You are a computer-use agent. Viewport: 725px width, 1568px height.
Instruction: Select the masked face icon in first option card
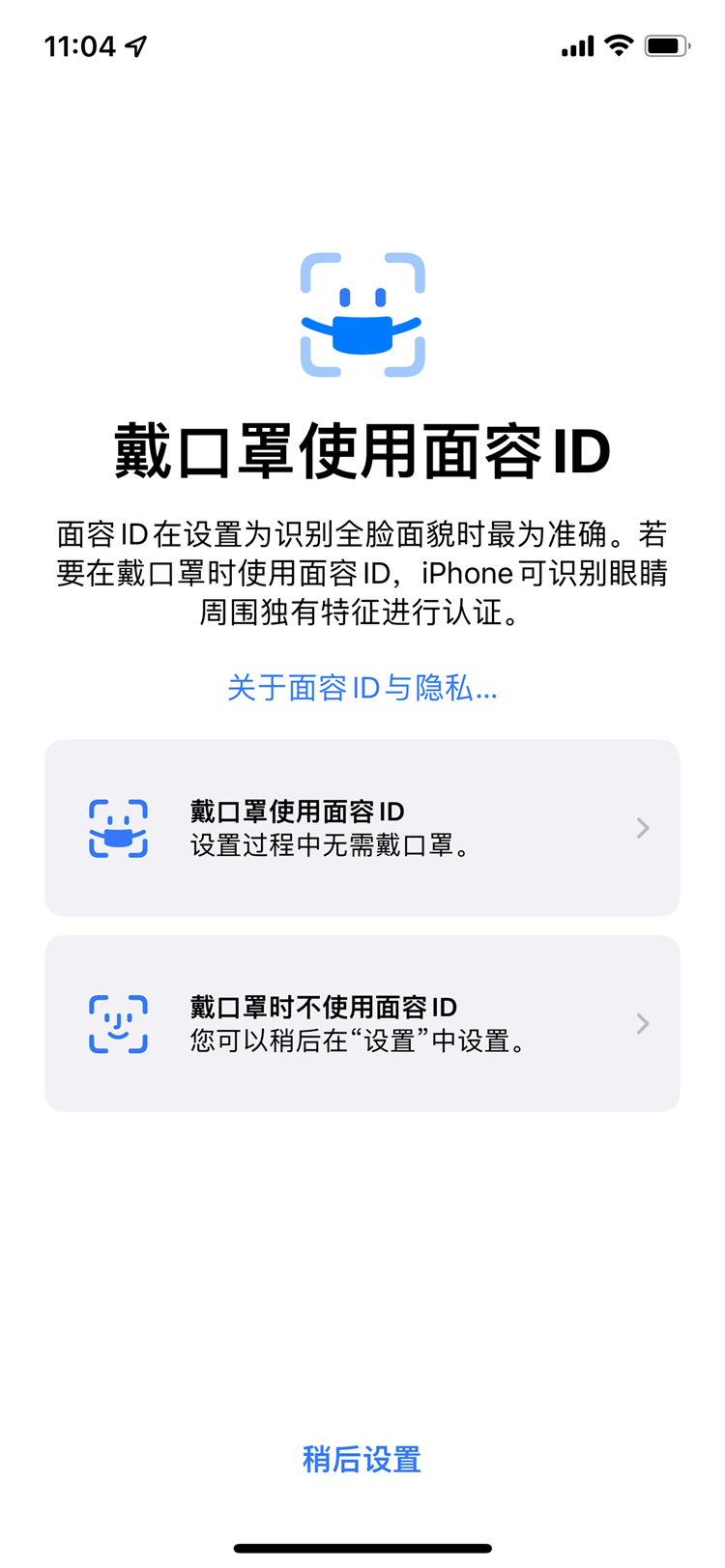click(x=117, y=828)
